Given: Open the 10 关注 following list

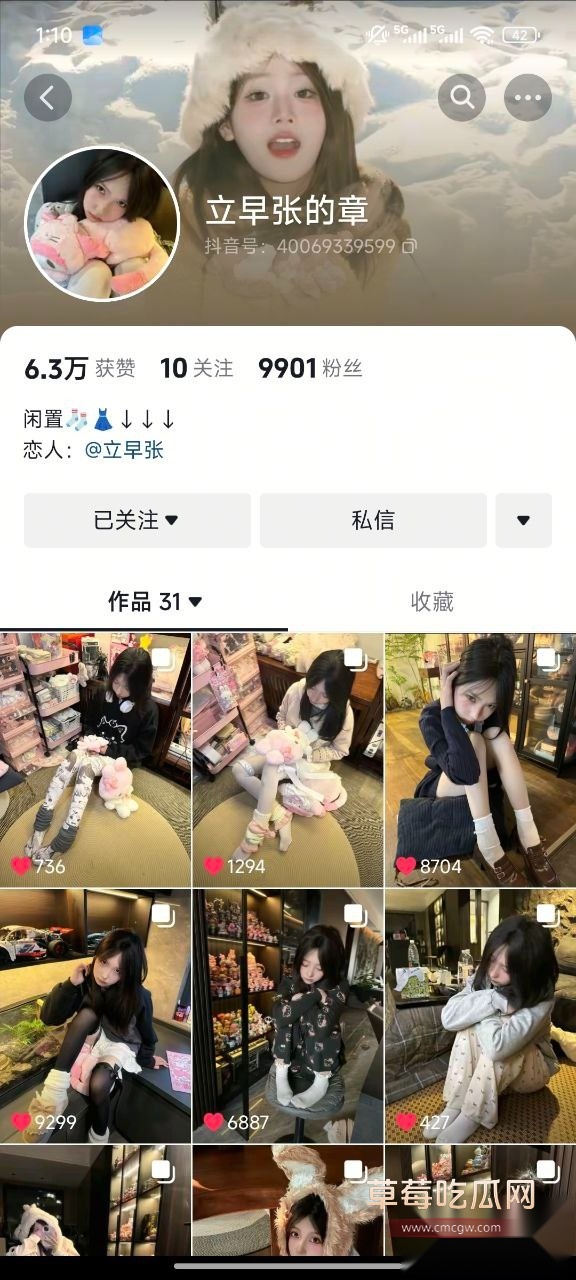Looking at the screenshot, I should [197, 368].
